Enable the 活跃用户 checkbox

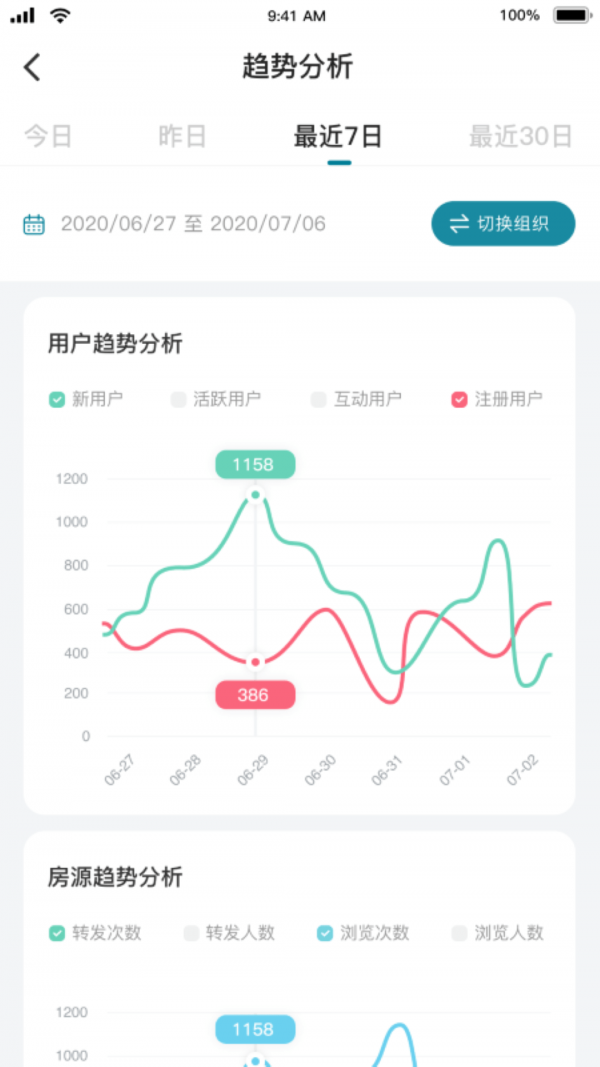[x=178, y=399]
